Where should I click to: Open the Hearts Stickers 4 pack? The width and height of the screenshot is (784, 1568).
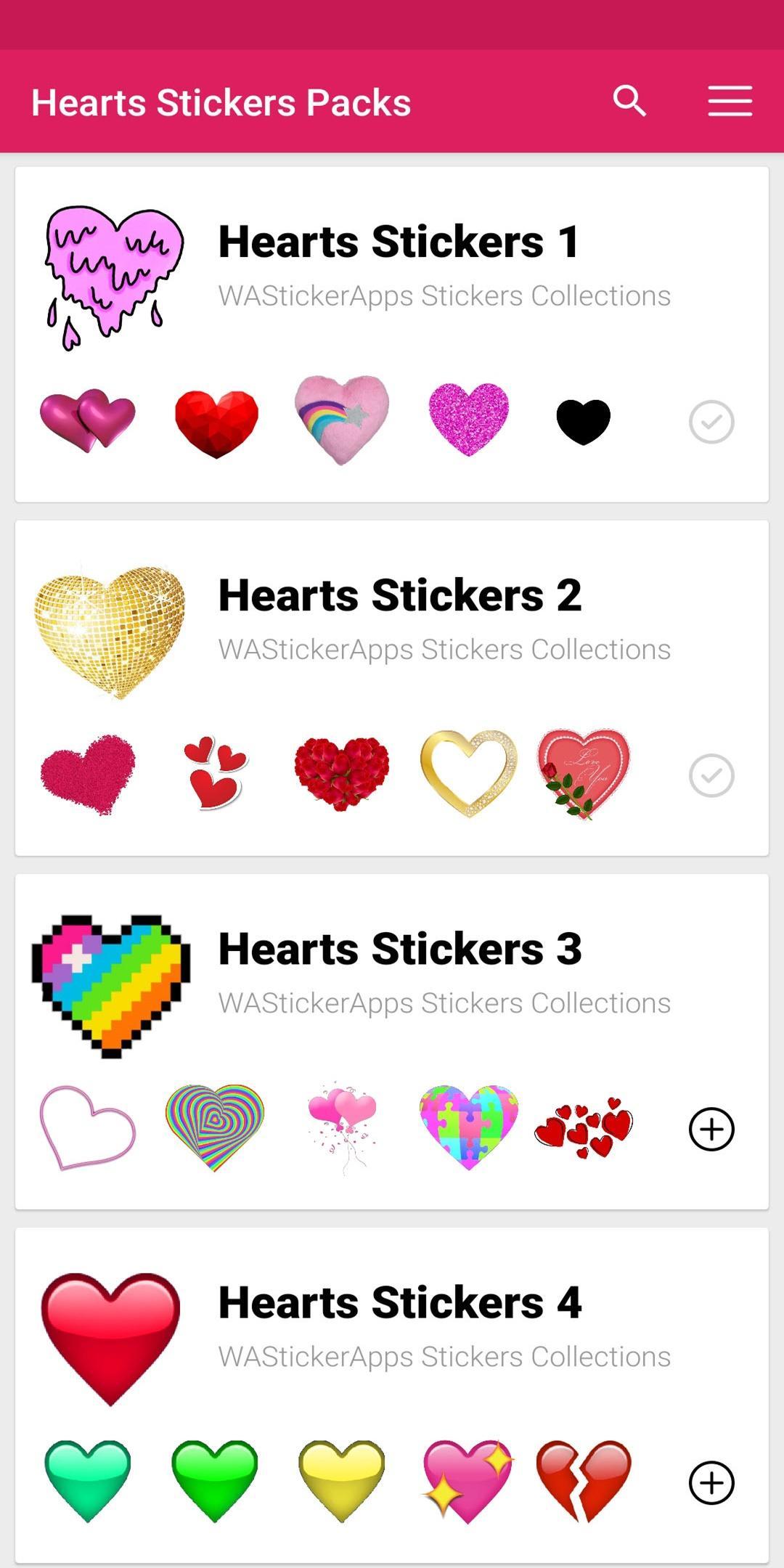392,1395
